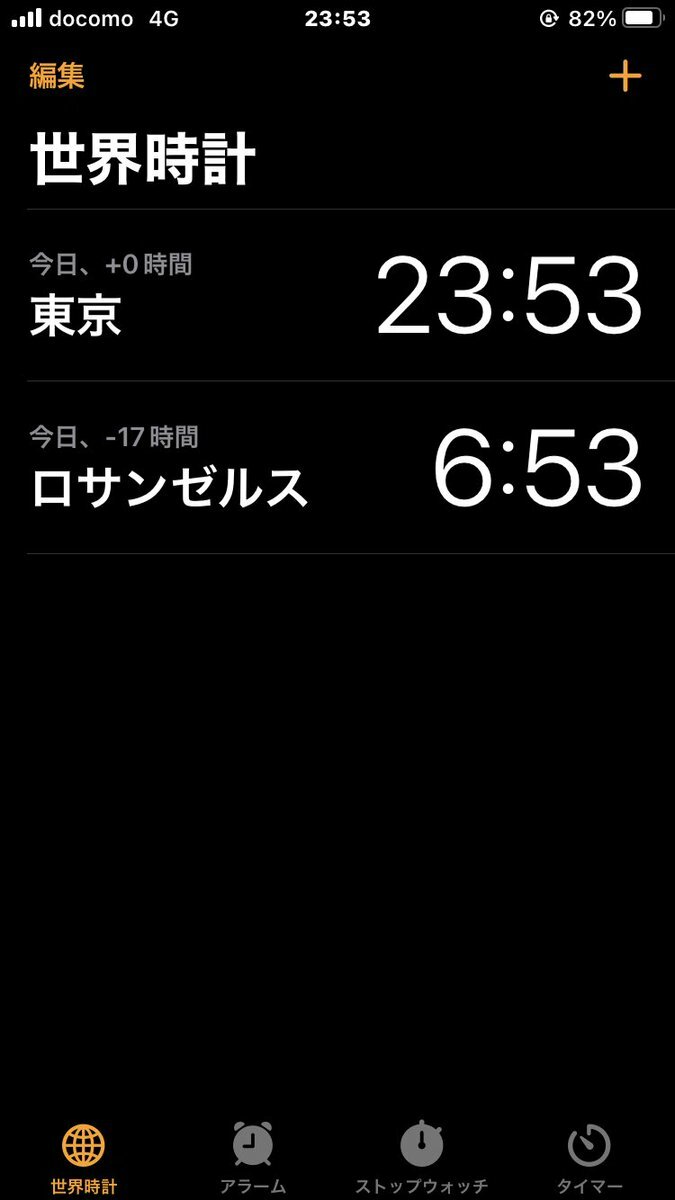The height and width of the screenshot is (1200, 675).
Task: Open the ストップウォッチ tab
Action: pos(421,1158)
